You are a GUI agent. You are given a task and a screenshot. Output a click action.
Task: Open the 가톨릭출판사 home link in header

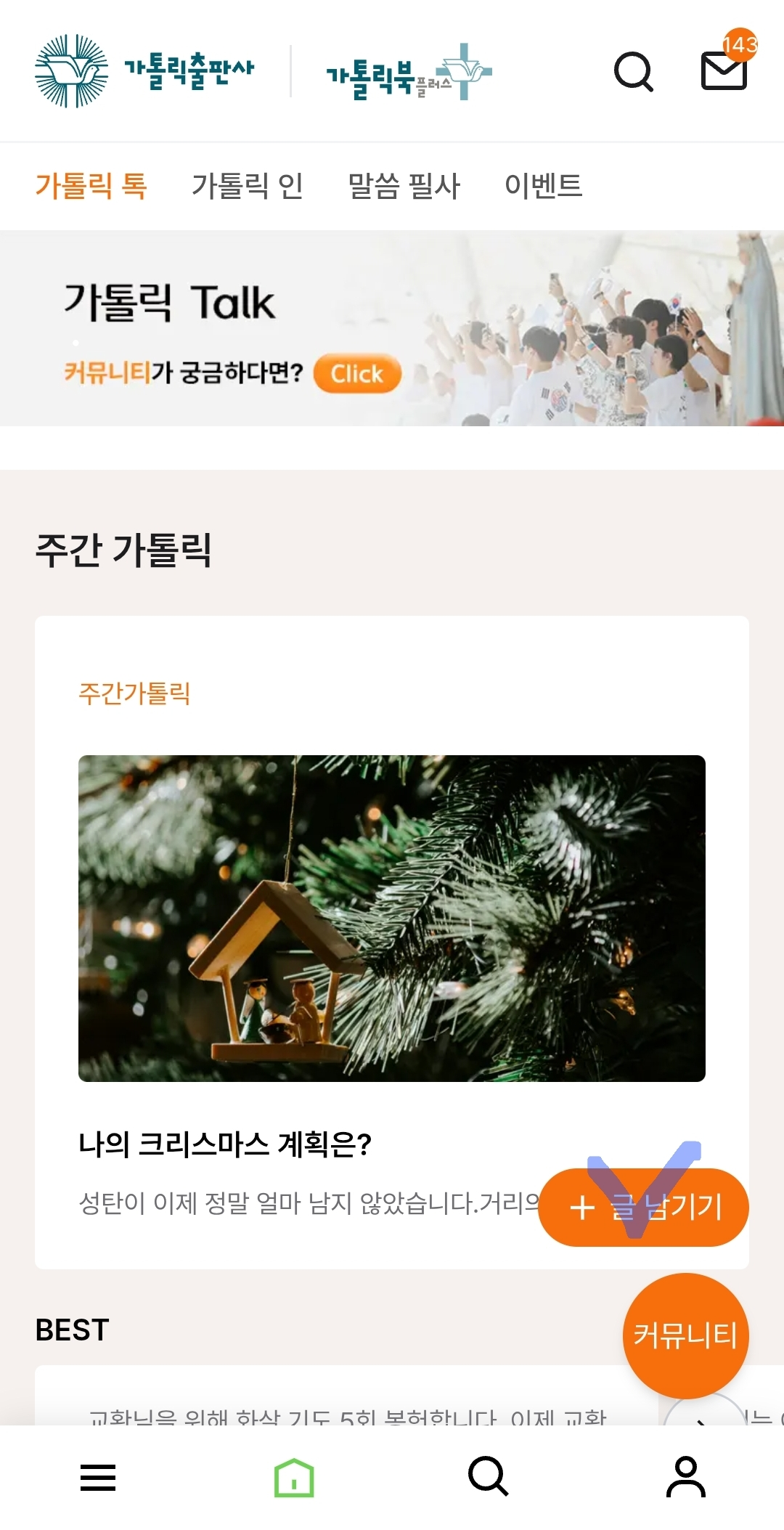pos(145,71)
